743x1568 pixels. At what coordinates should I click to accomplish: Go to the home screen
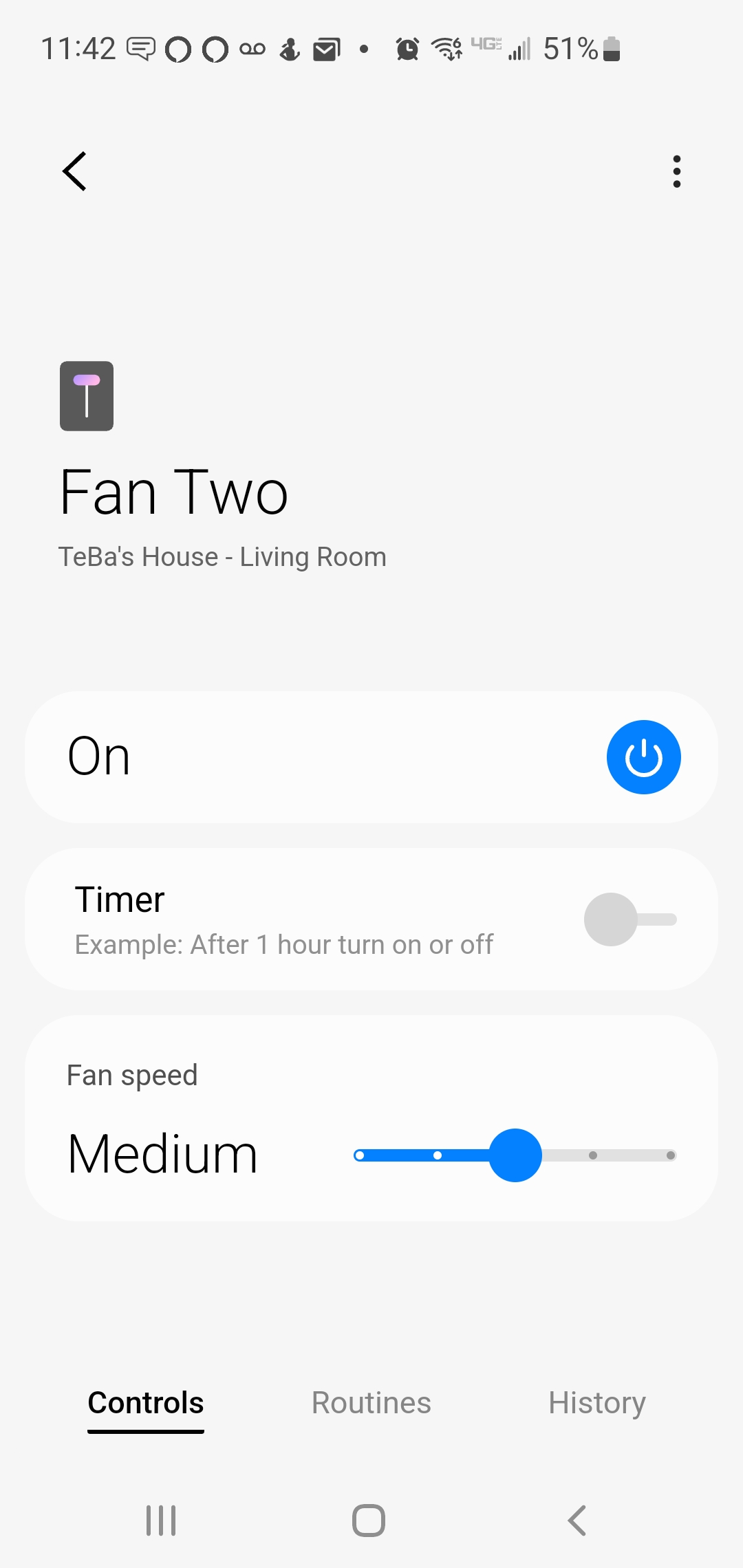[x=369, y=1521]
